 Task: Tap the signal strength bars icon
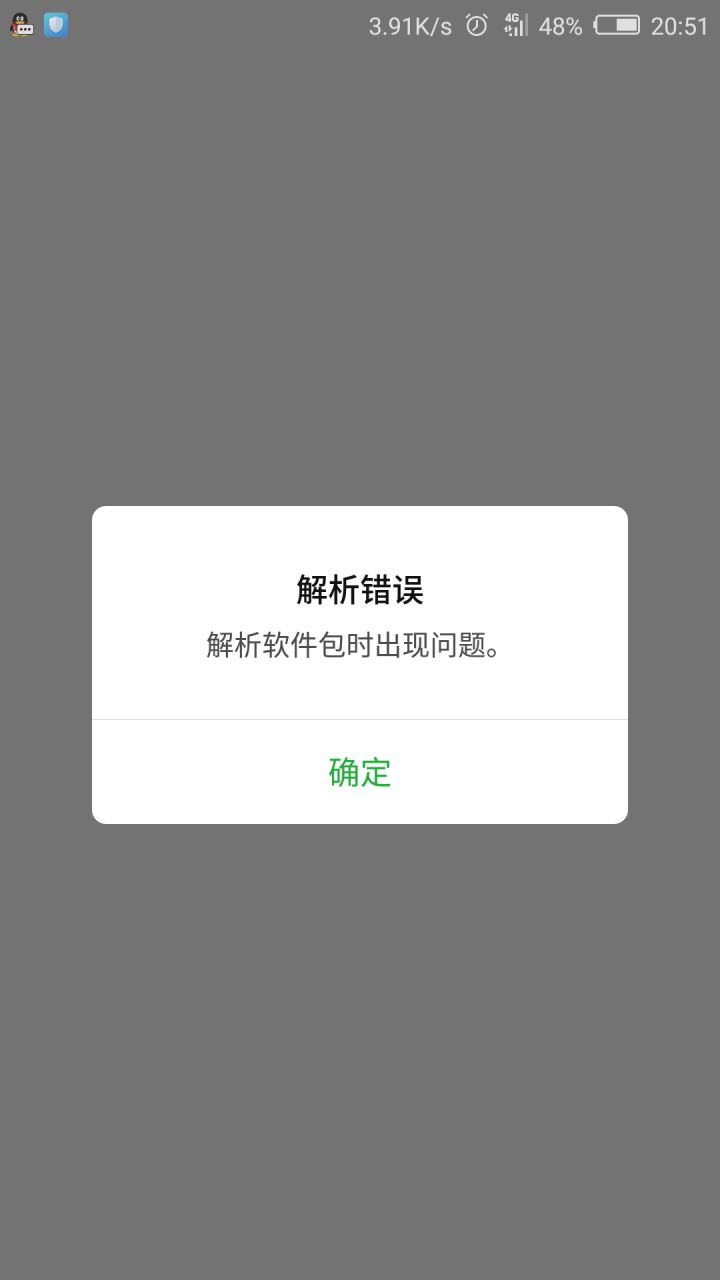tap(522, 25)
